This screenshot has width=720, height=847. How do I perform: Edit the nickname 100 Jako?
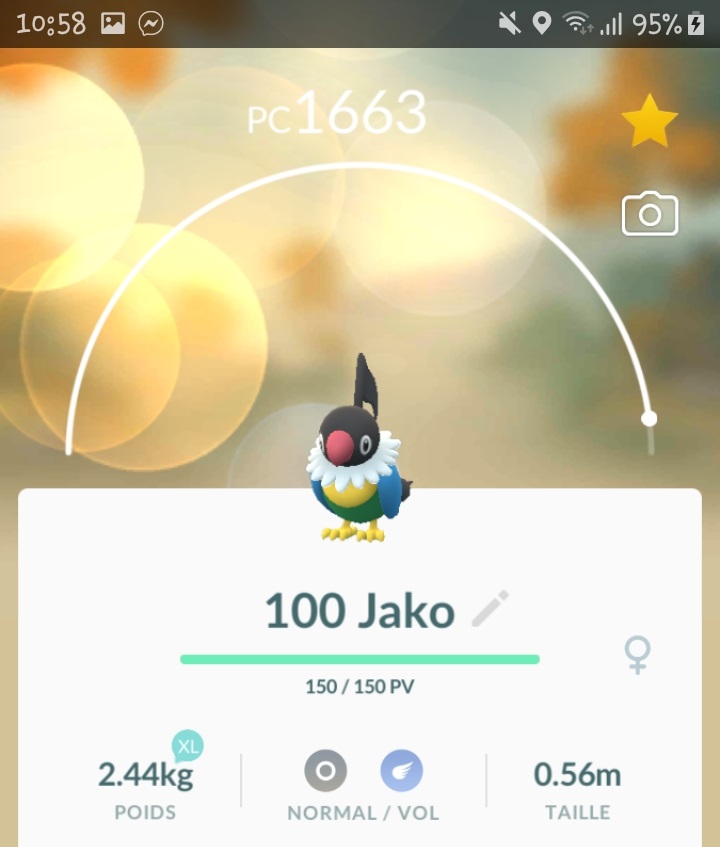point(490,609)
